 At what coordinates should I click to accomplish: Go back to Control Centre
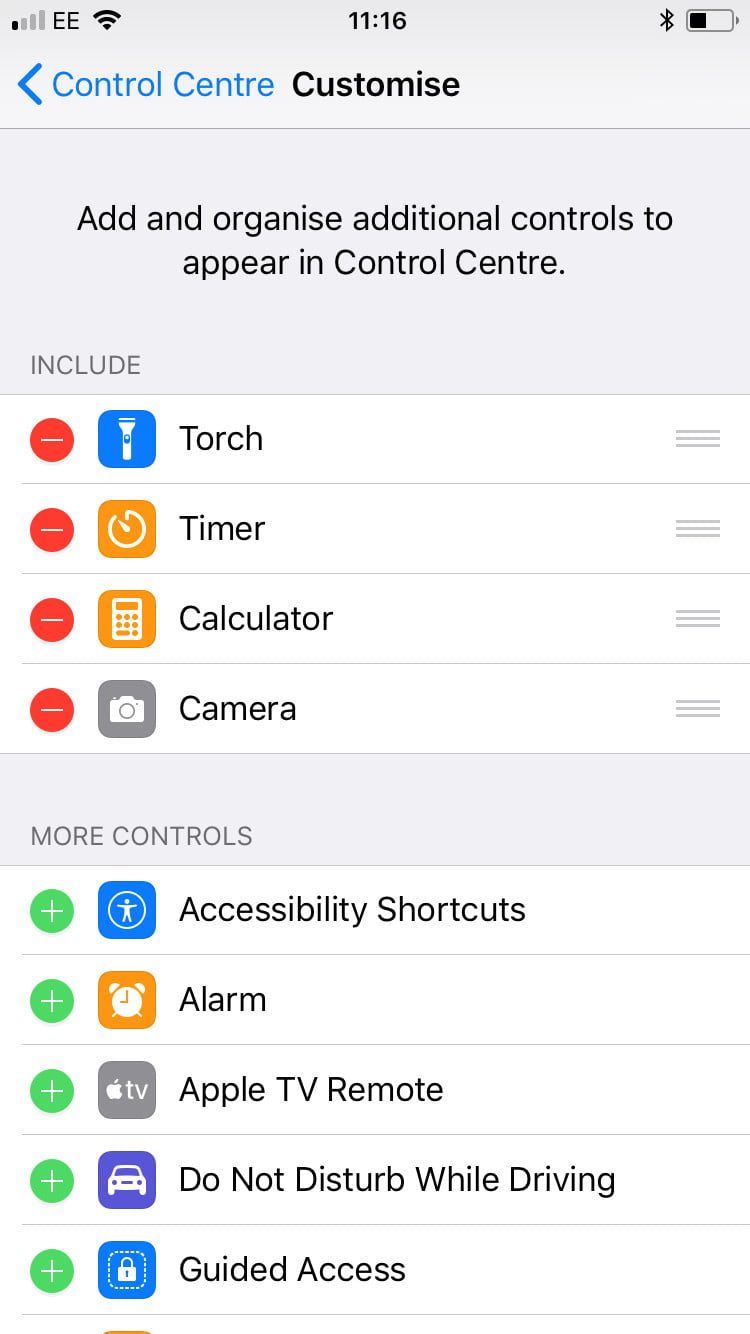pos(146,85)
